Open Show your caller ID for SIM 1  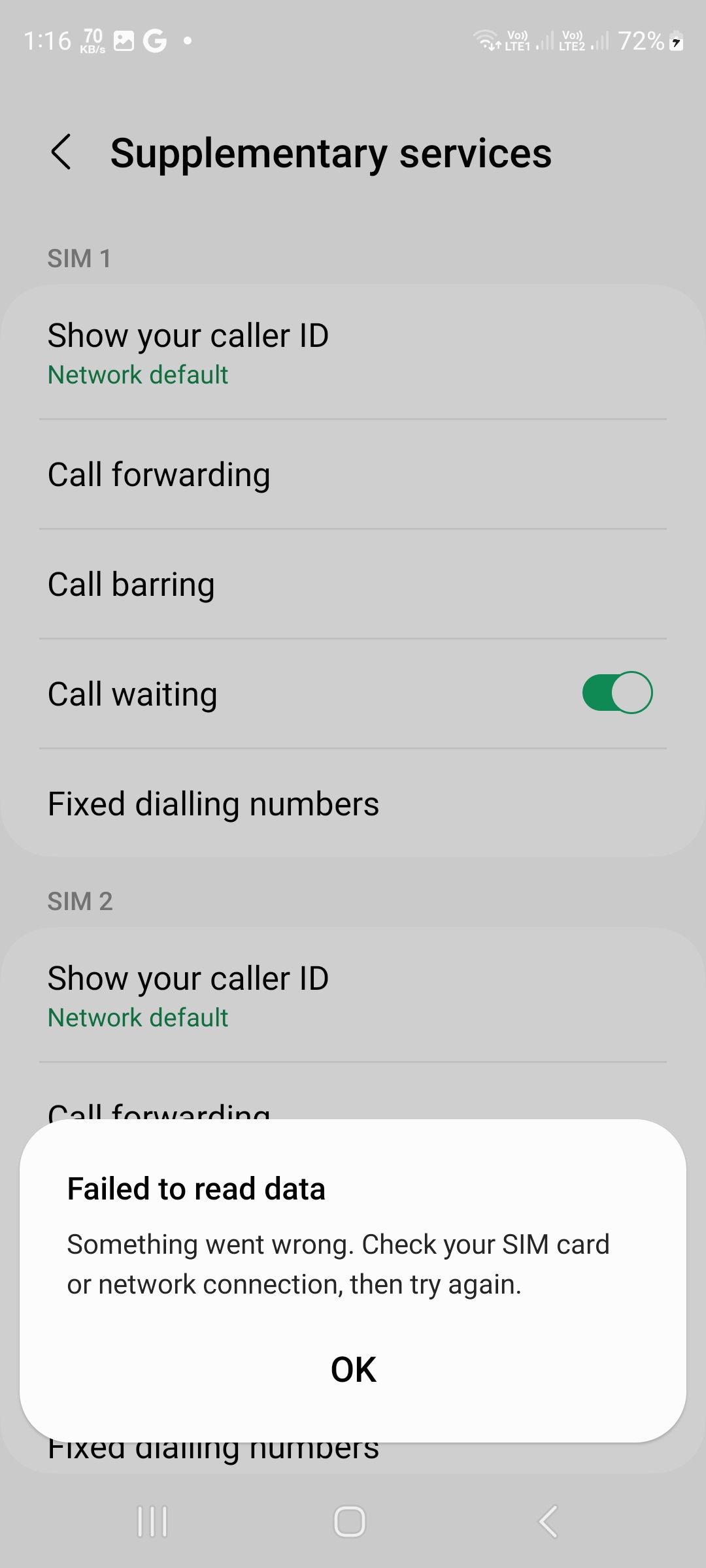pos(353,353)
